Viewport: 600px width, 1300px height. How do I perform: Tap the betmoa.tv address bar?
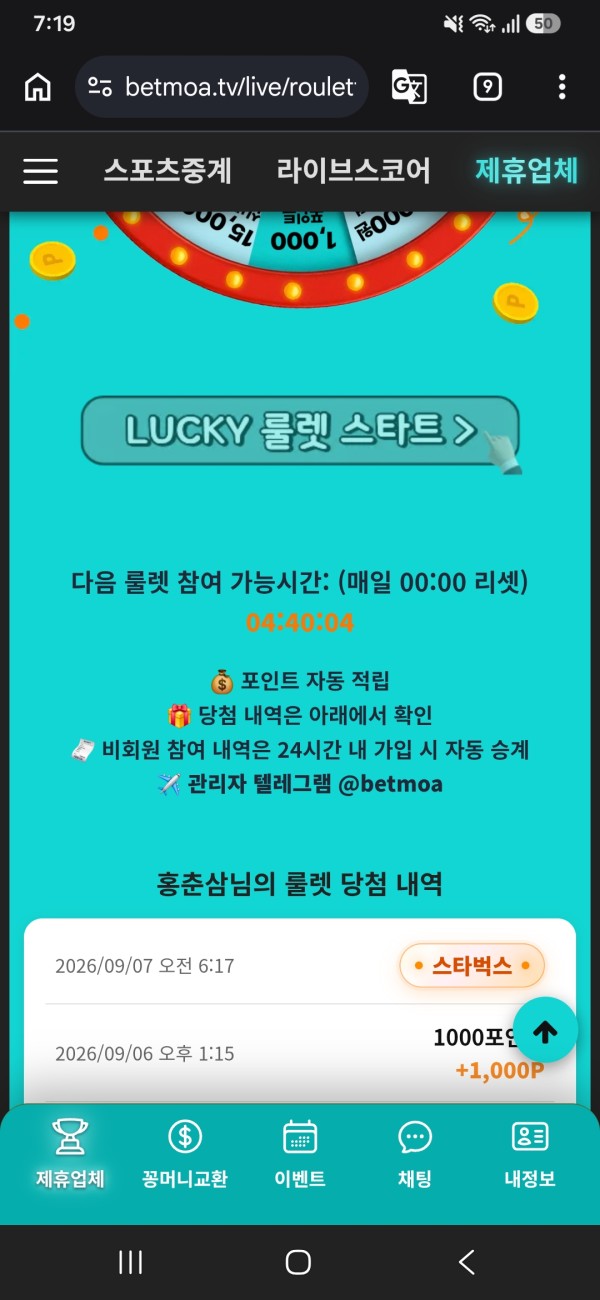click(x=222, y=87)
